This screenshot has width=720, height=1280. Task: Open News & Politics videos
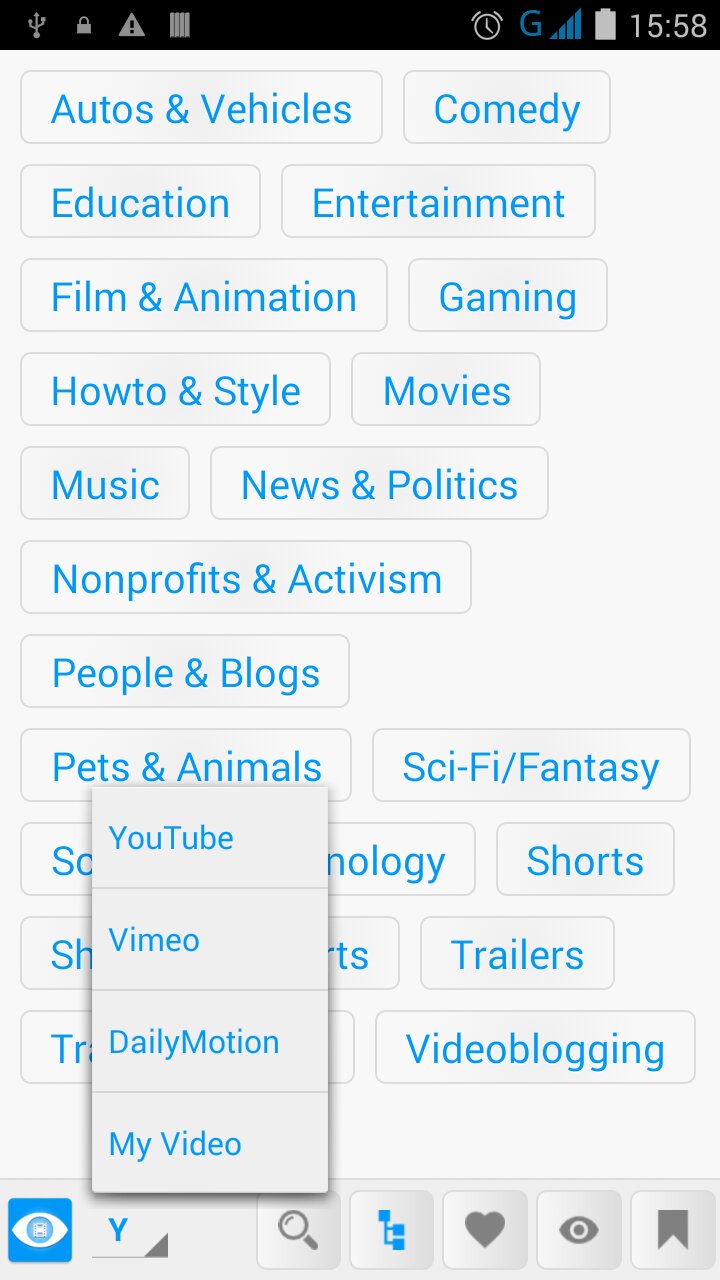[379, 484]
